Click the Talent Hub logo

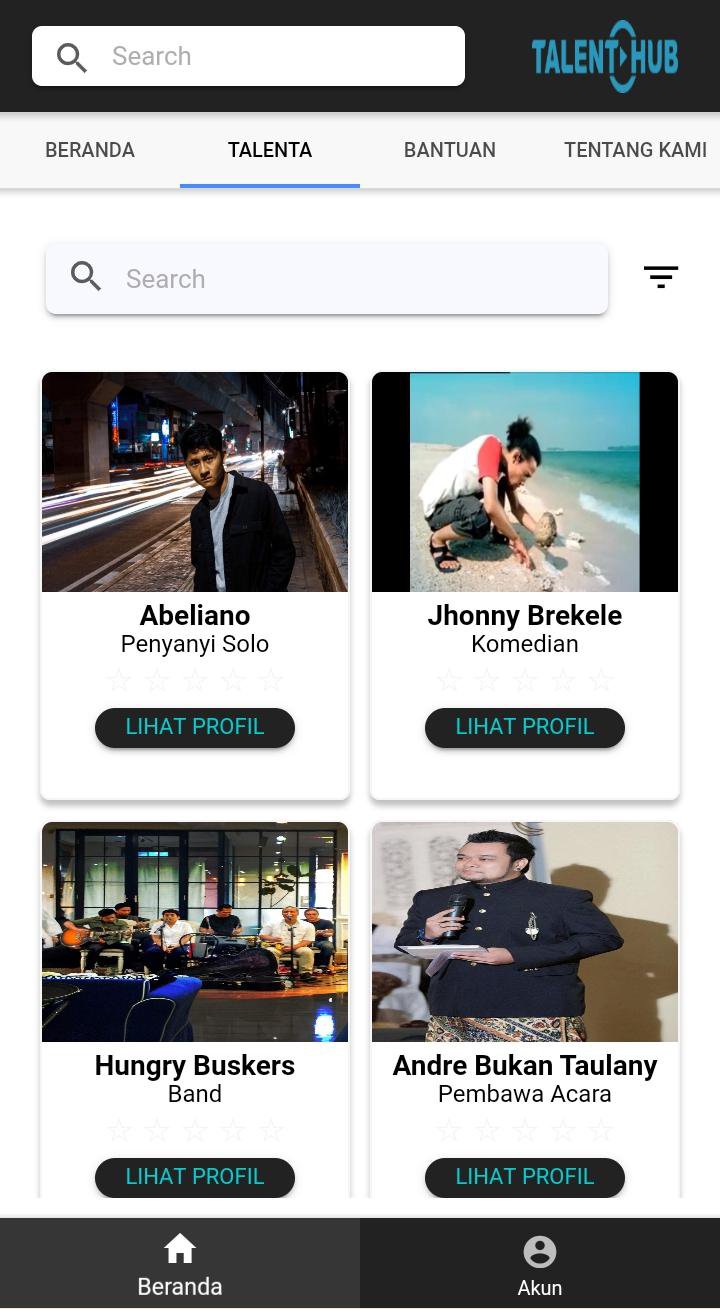tap(603, 57)
